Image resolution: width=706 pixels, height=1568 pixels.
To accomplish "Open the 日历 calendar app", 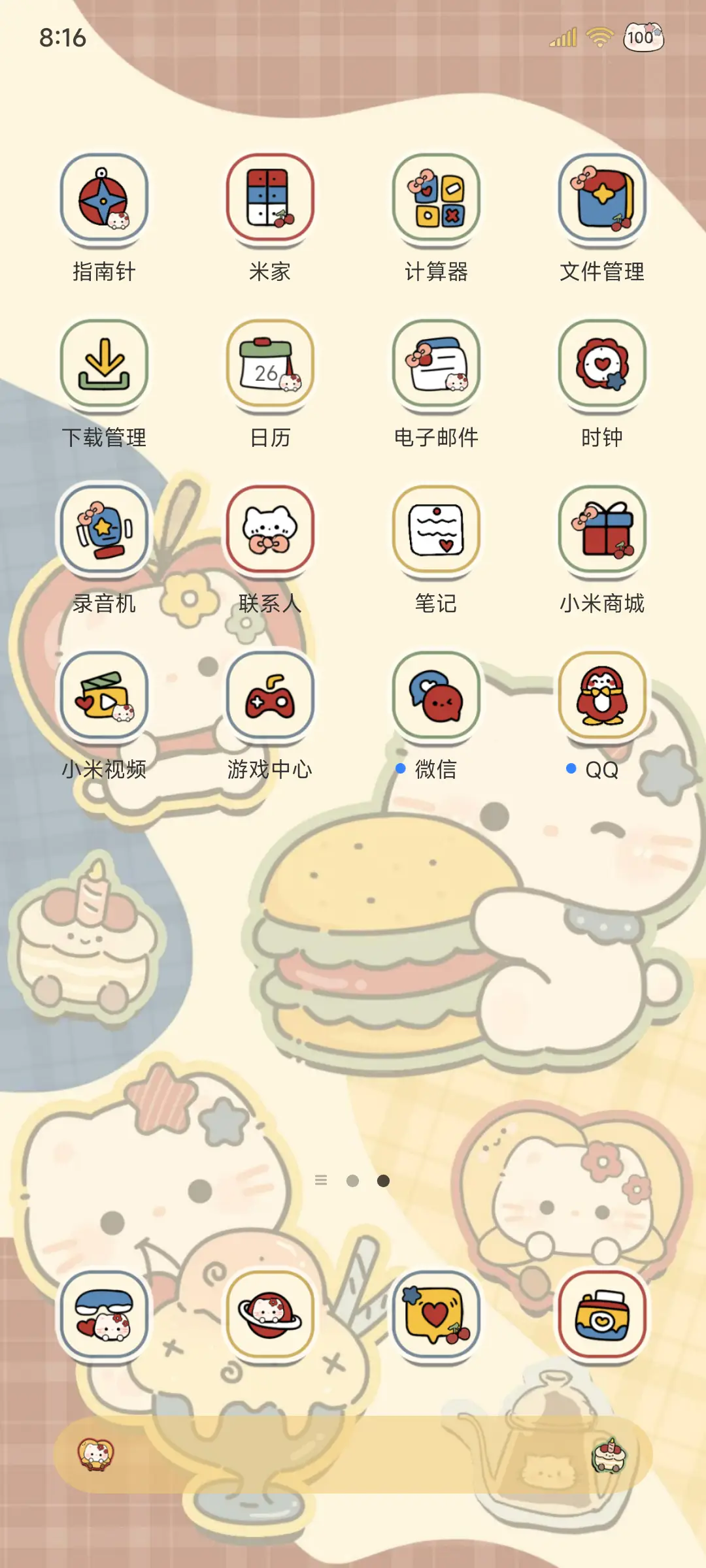I will point(270,366).
